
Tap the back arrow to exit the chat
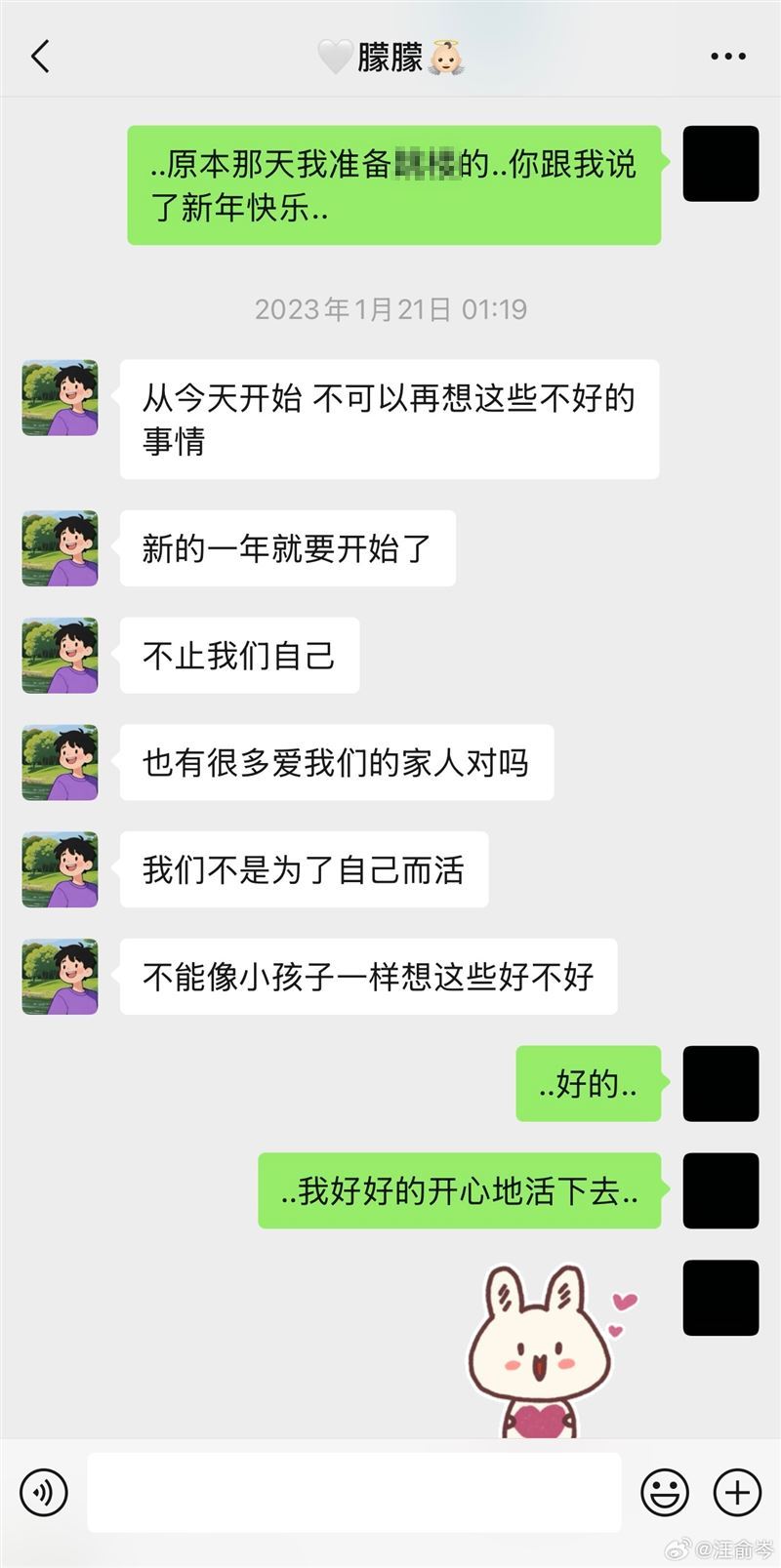[39, 56]
